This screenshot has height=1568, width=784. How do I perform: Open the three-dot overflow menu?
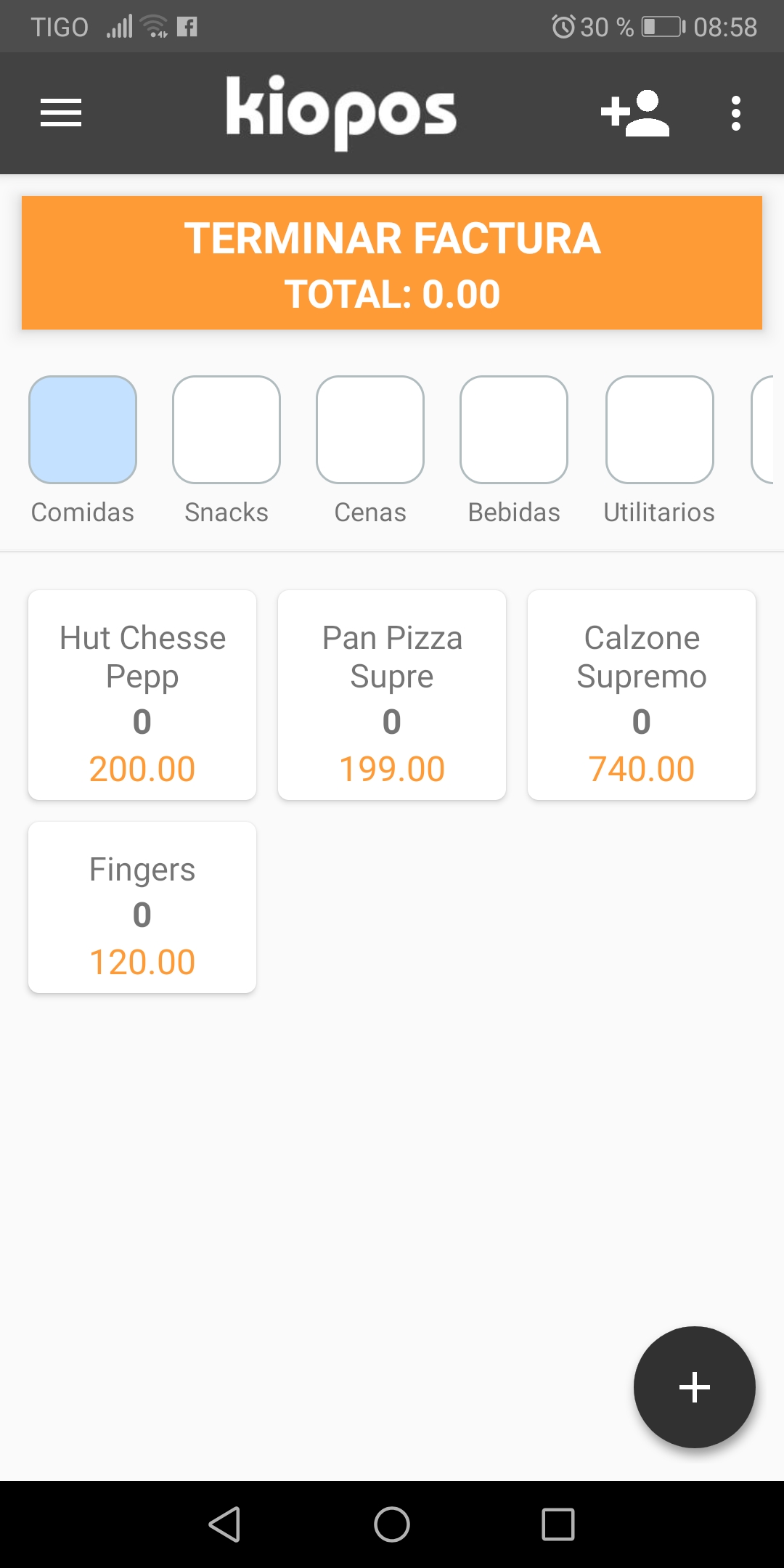(736, 113)
